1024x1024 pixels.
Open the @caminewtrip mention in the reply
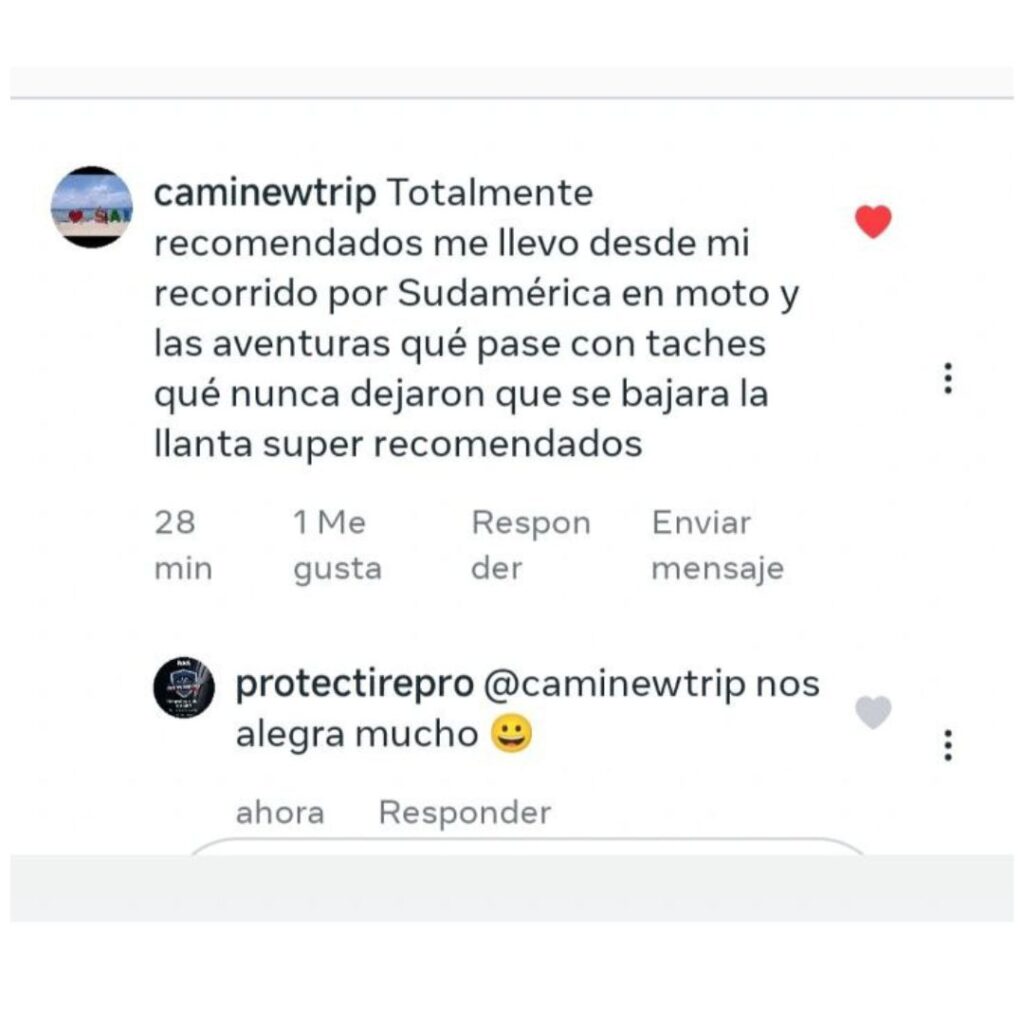point(614,685)
